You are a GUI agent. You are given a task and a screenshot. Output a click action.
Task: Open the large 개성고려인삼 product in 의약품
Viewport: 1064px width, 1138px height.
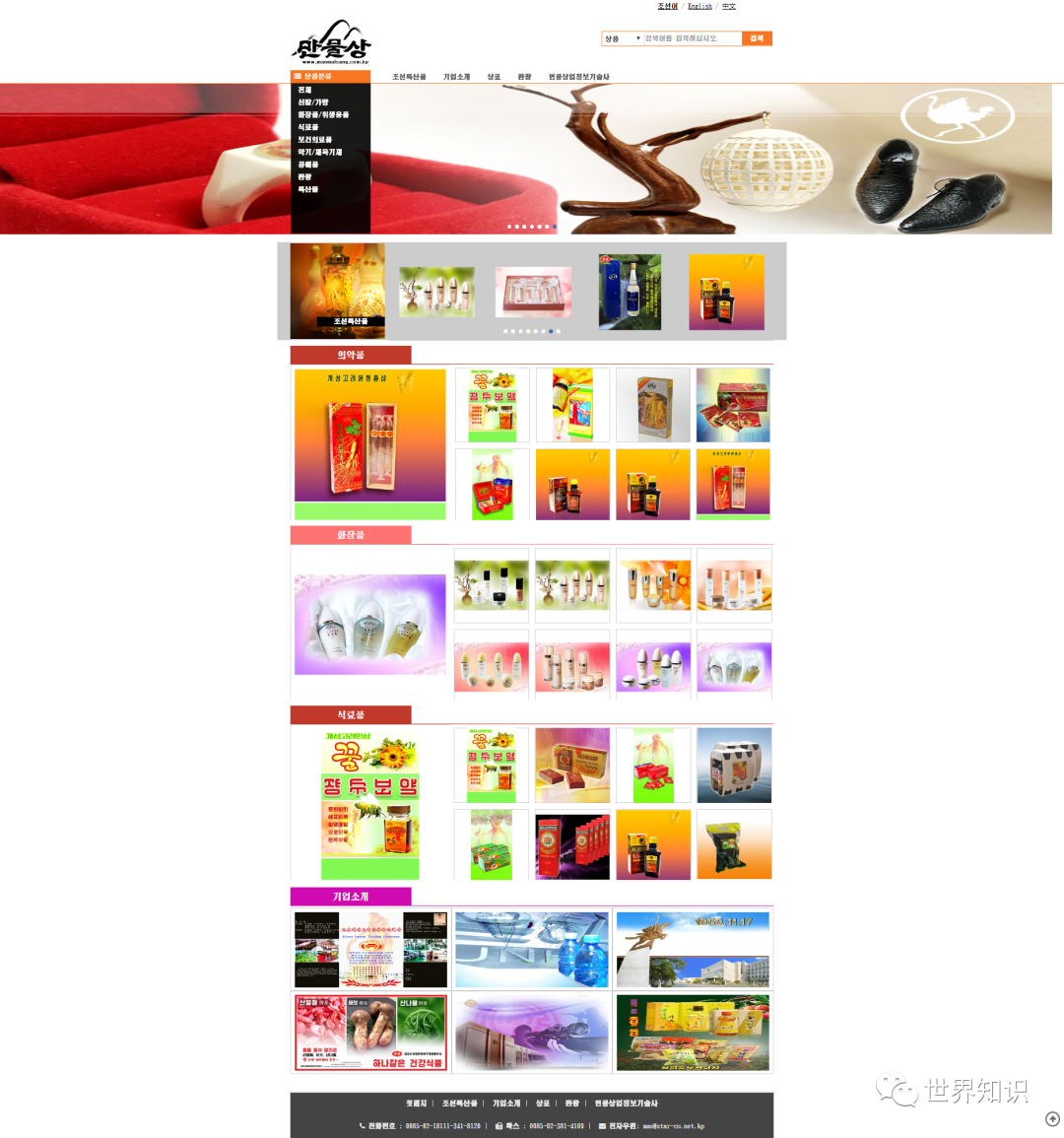369,438
